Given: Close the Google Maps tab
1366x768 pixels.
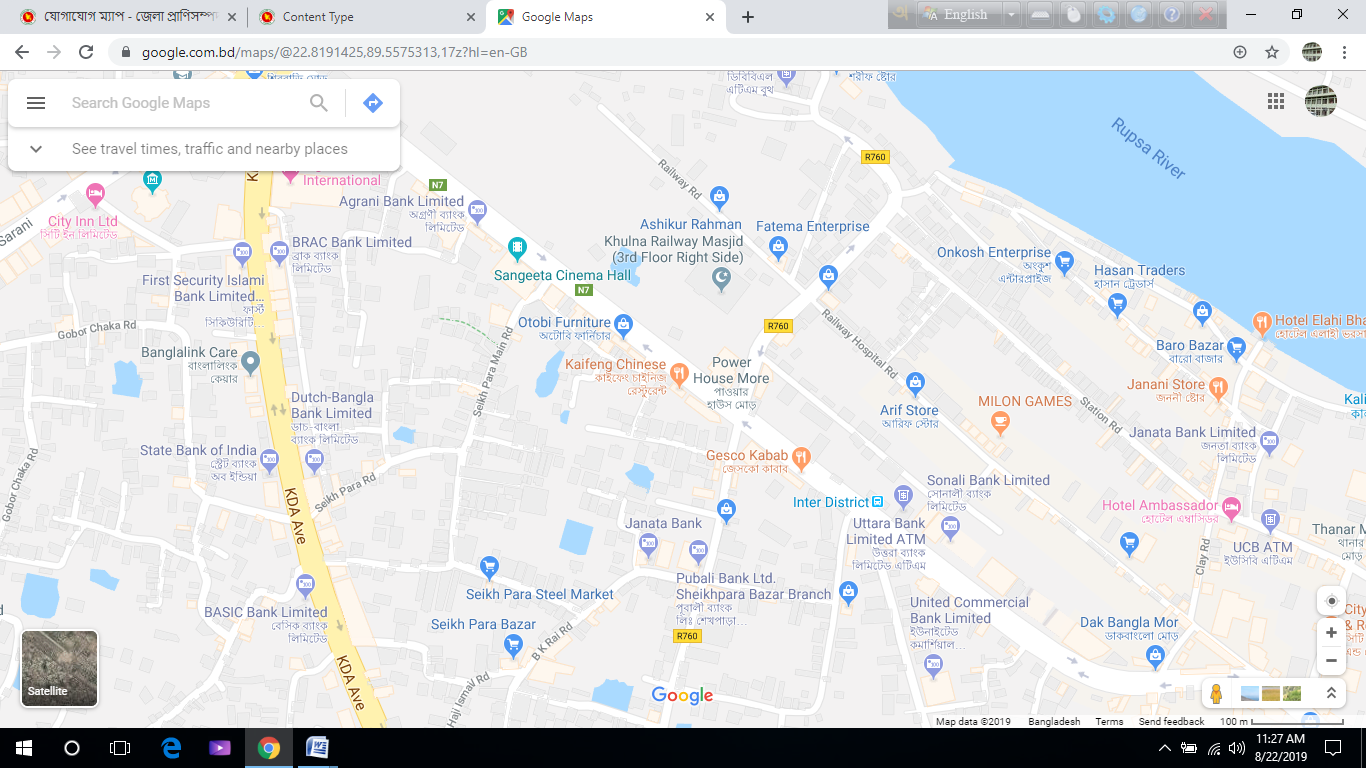Looking at the screenshot, I should [x=711, y=17].
